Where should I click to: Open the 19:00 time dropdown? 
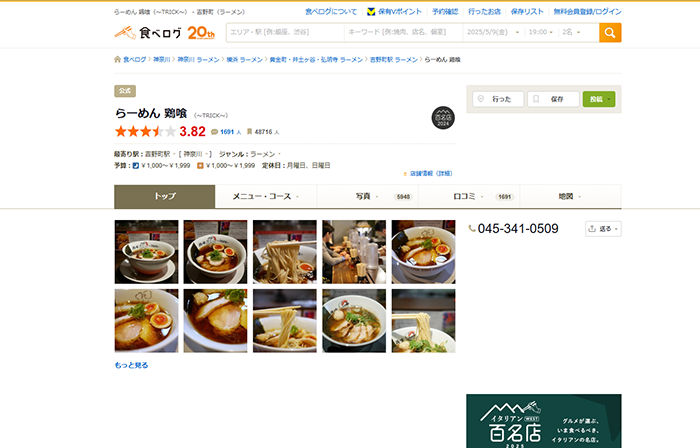(x=541, y=33)
